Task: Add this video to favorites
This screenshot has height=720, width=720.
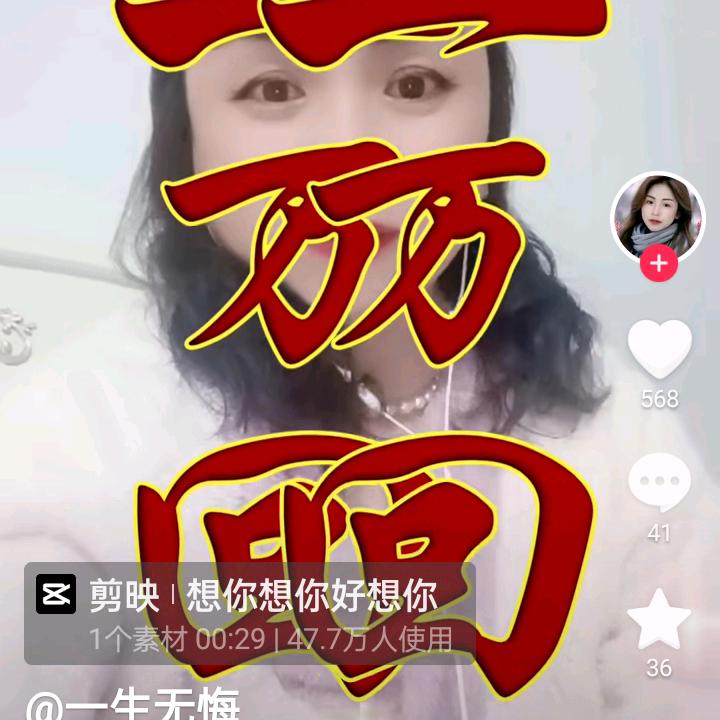Action: click(x=659, y=620)
